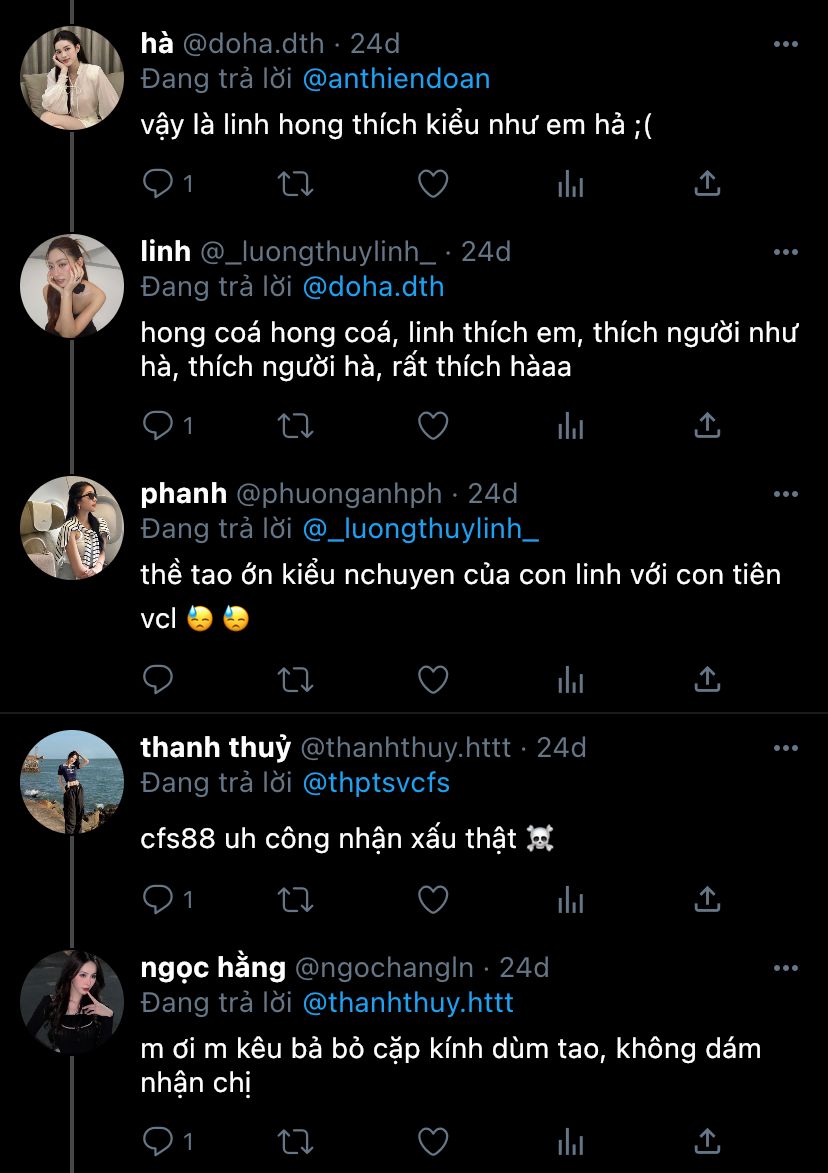This screenshot has height=1173, width=828.
Task: Open overflow menu on hà's tweet
Action: click(786, 44)
